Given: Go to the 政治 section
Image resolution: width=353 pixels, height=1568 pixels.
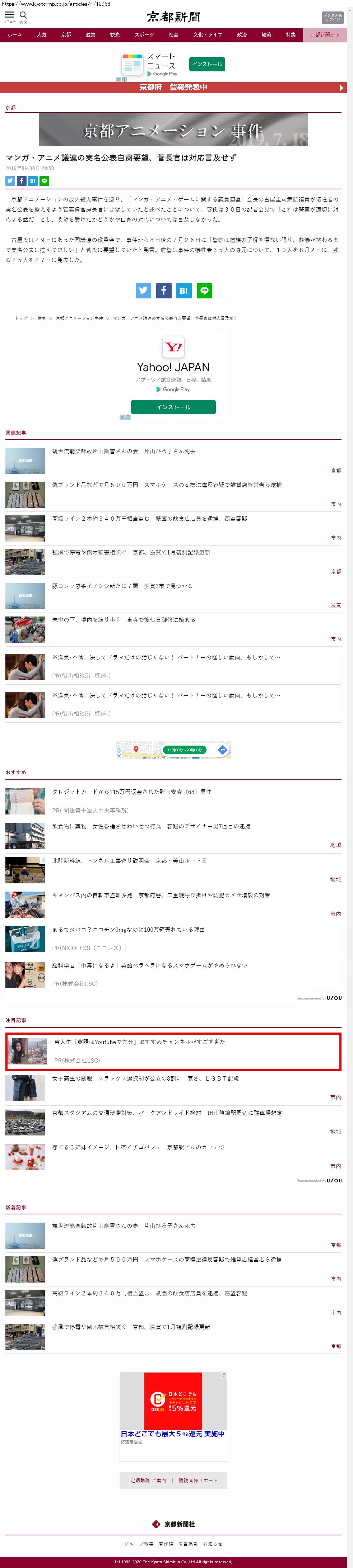Looking at the screenshot, I should (241, 35).
